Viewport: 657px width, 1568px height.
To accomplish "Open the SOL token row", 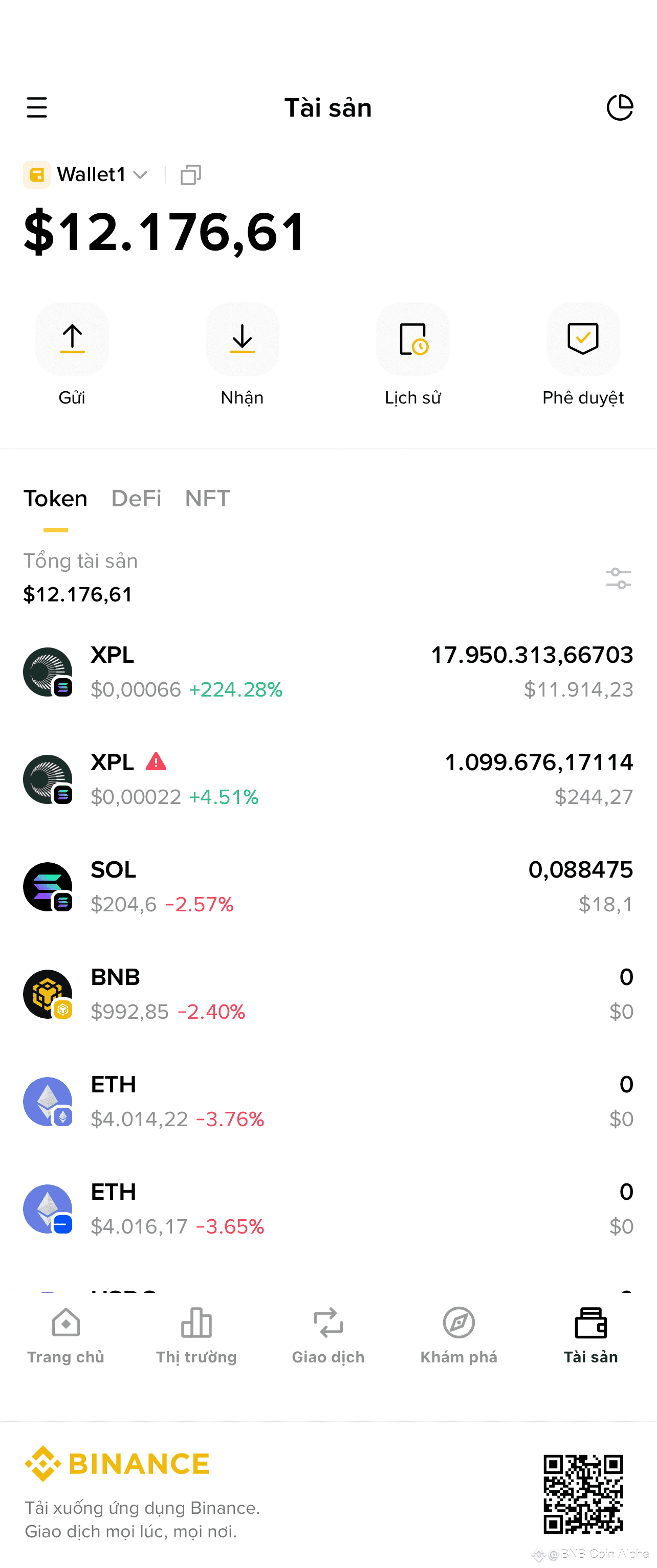I will click(x=328, y=886).
